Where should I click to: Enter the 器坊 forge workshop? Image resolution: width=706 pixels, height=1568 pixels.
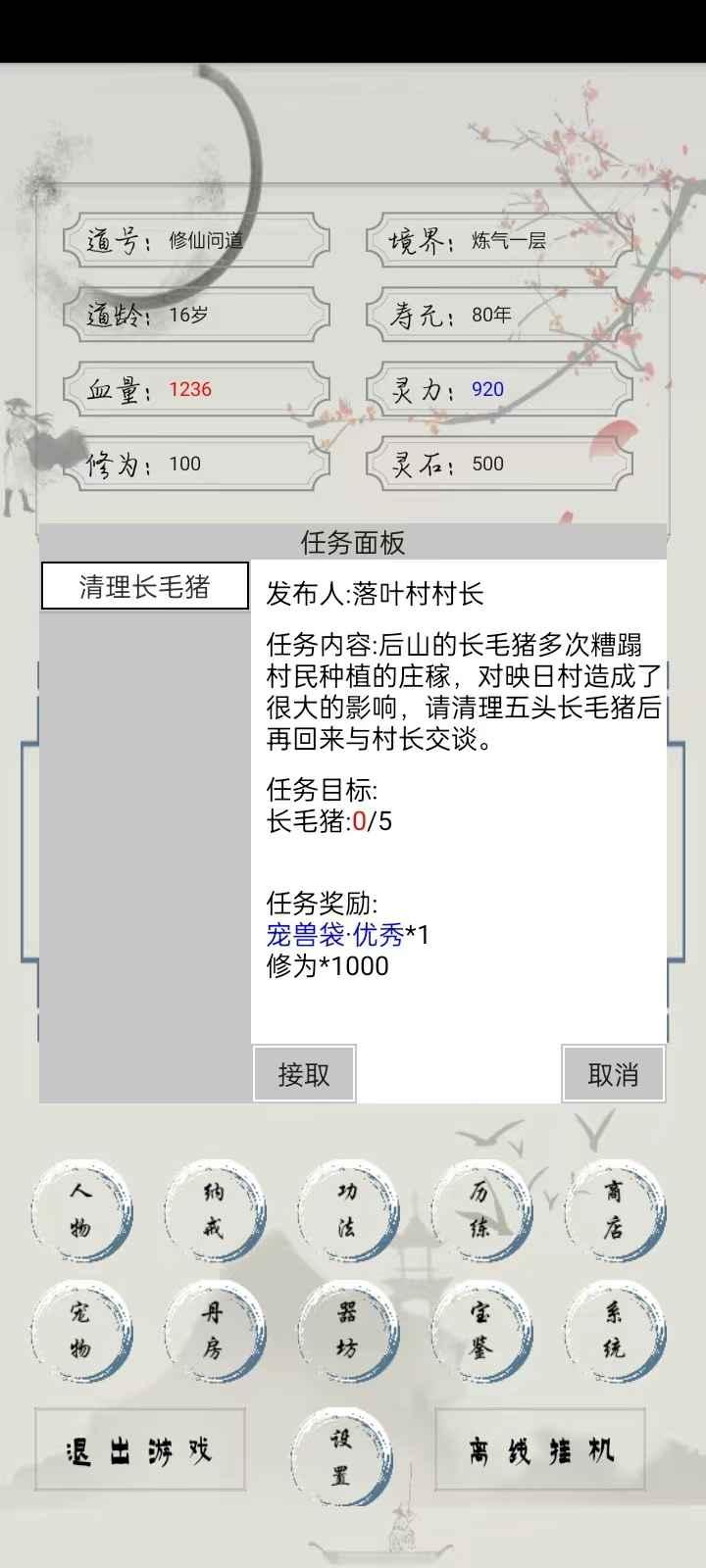point(347,1331)
